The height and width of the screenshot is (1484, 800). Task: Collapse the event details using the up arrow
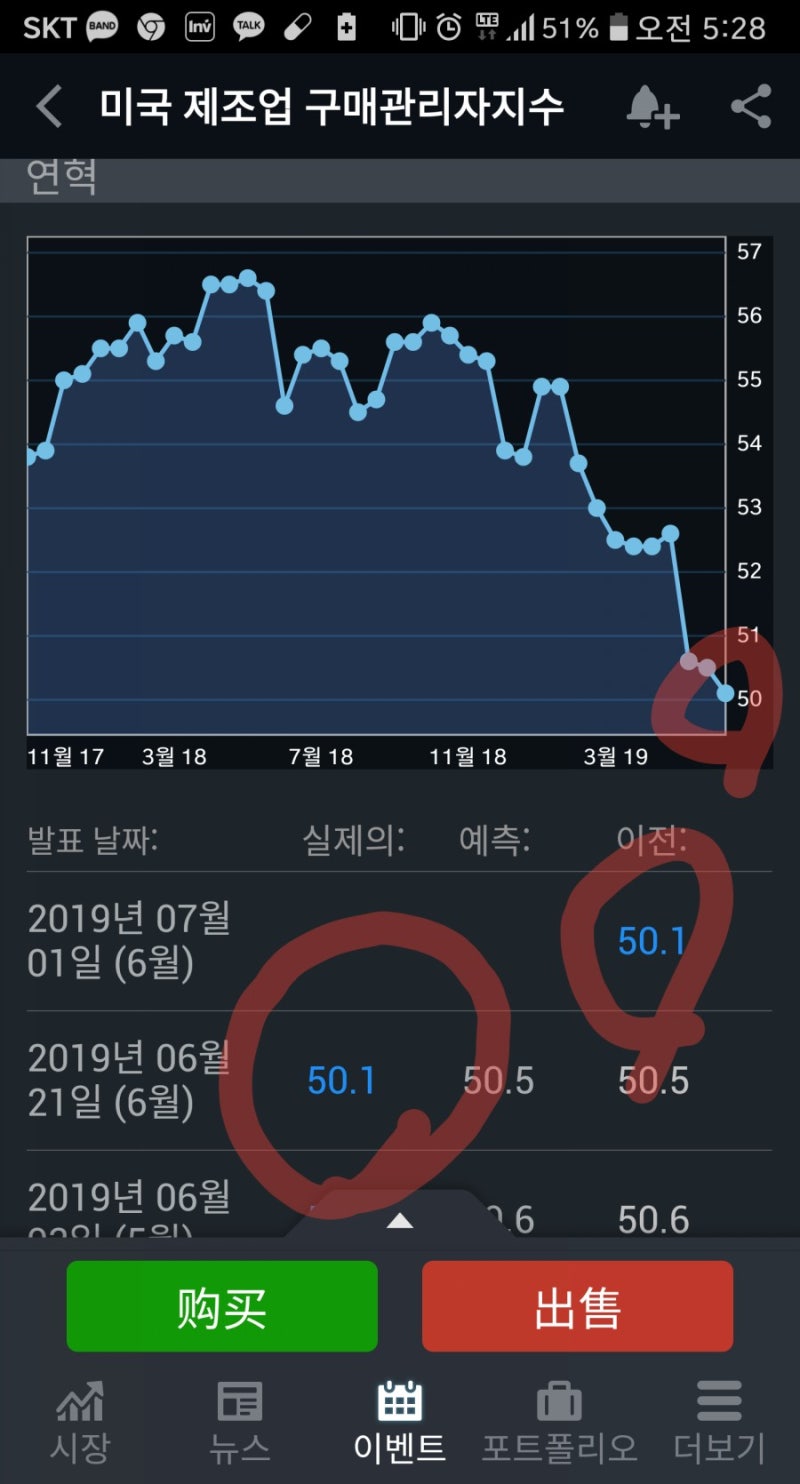point(400,1220)
